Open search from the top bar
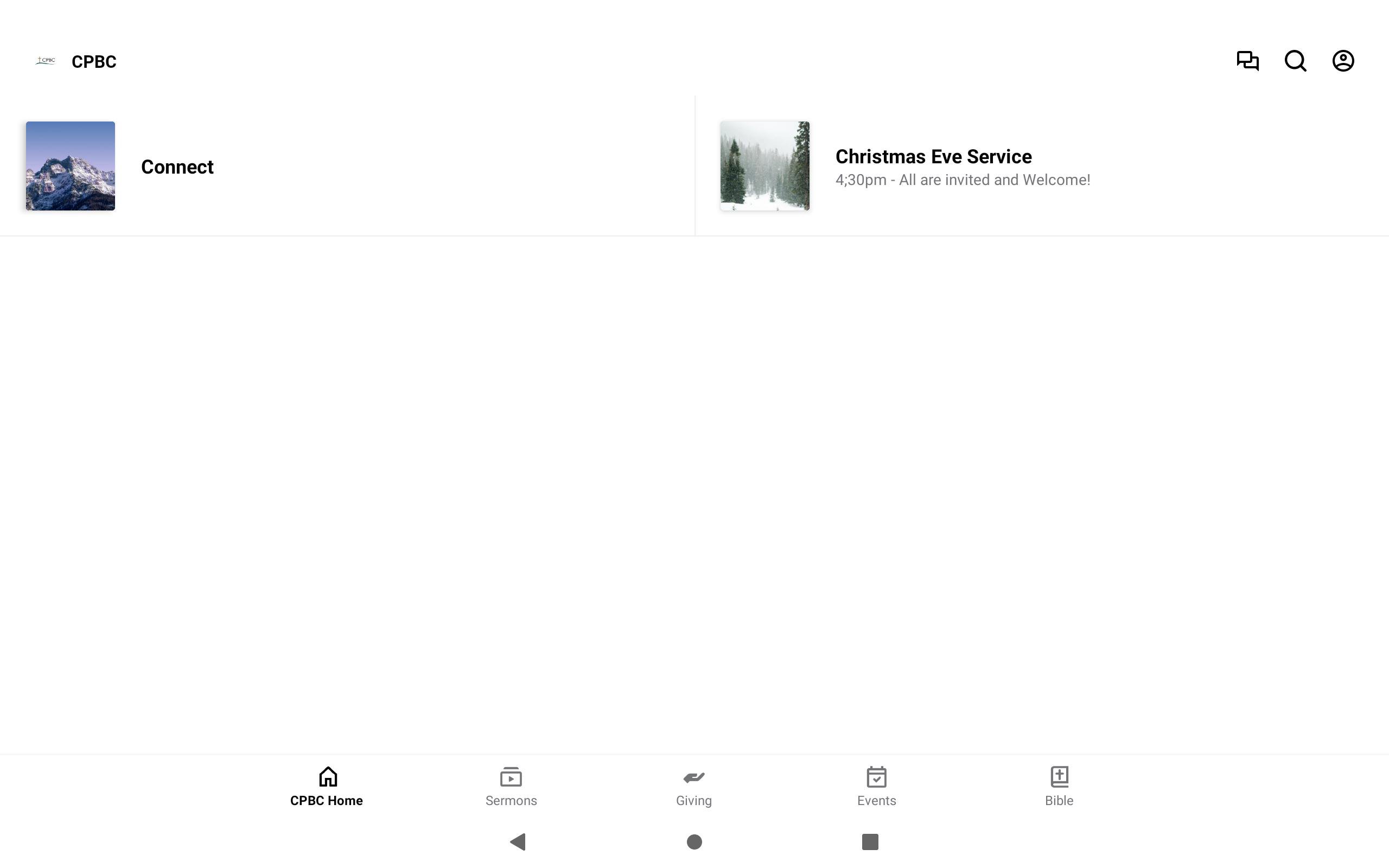The image size is (1389, 868). (1296, 61)
